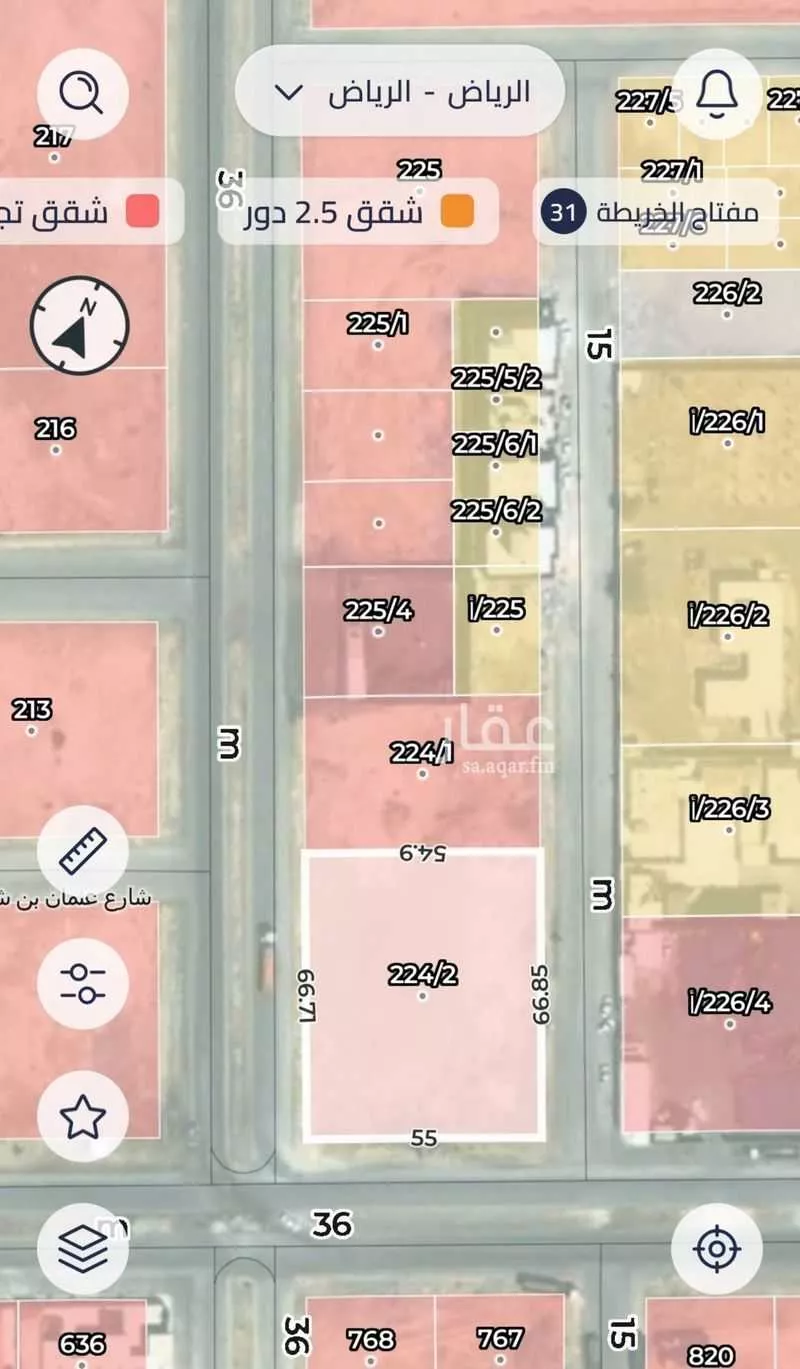
Task: Open the notifications bell
Action: coord(716,93)
